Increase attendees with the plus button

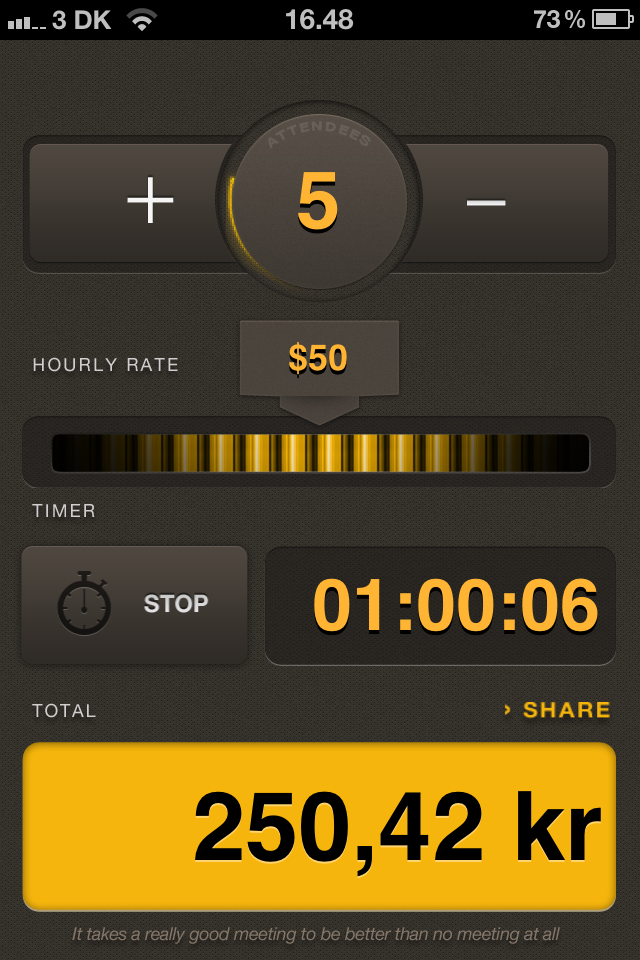pyautogui.click(x=150, y=203)
